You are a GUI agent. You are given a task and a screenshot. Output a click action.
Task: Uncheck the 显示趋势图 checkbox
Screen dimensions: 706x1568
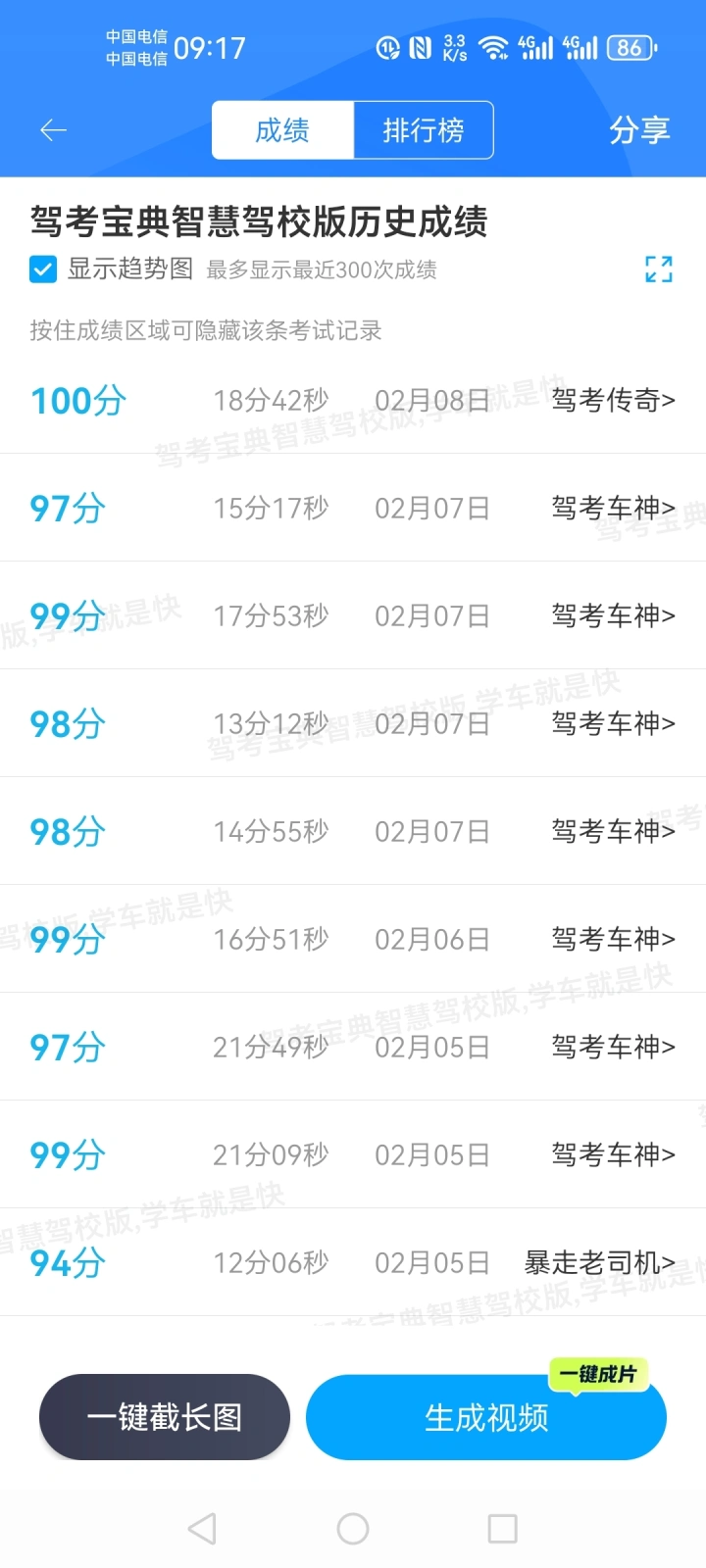[x=43, y=269]
